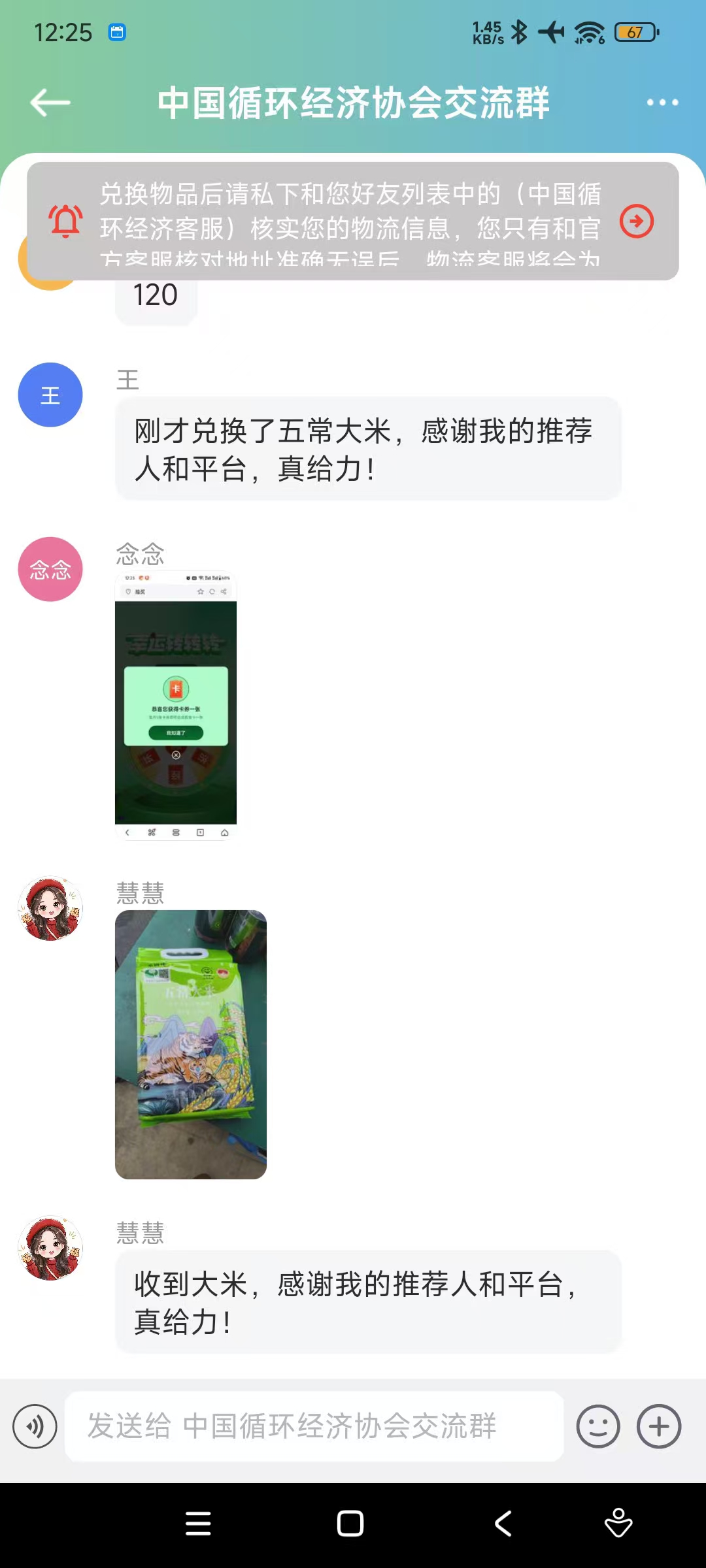Tap the system navigation back button
Image resolution: width=706 pixels, height=1568 pixels.
click(503, 1524)
